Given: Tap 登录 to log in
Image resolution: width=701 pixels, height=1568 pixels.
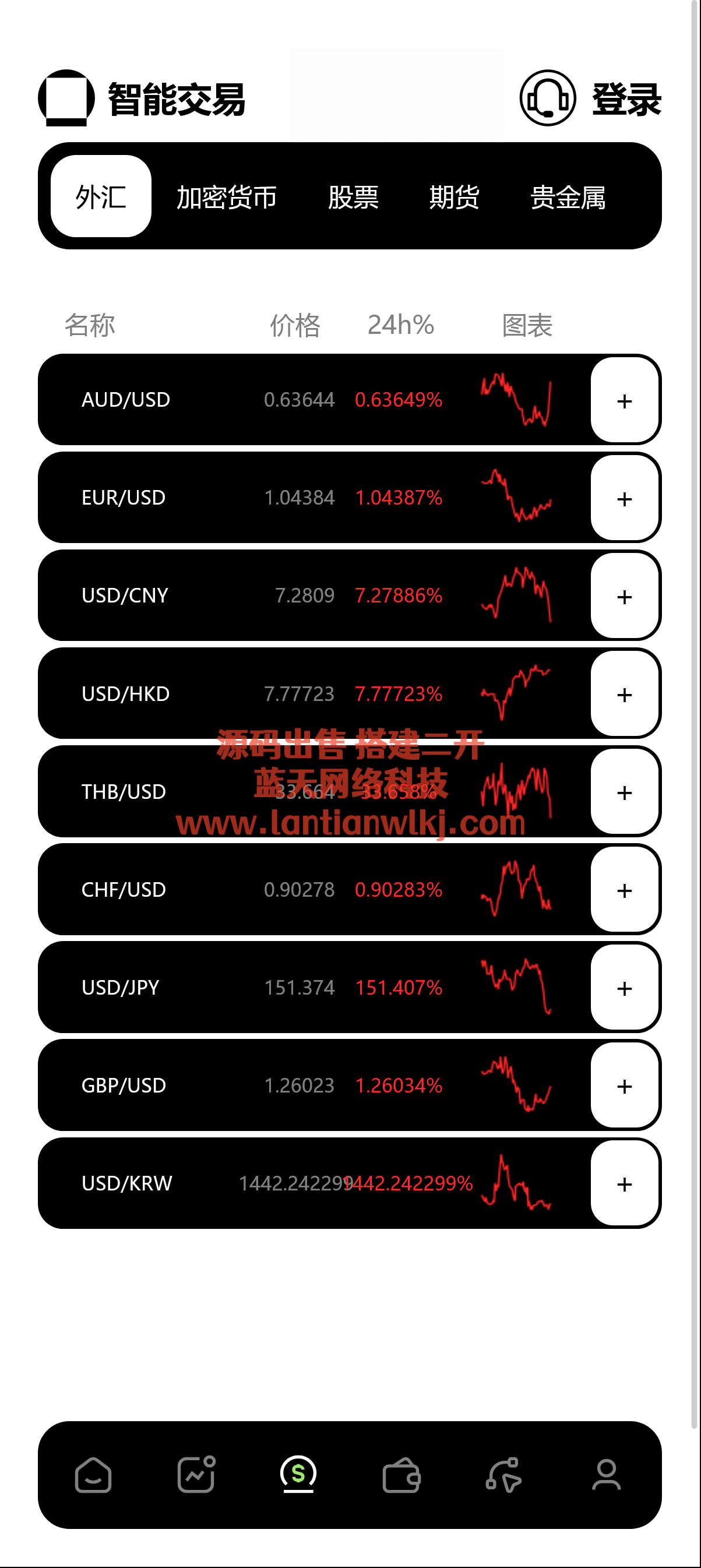Looking at the screenshot, I should [x=626, y=99].
